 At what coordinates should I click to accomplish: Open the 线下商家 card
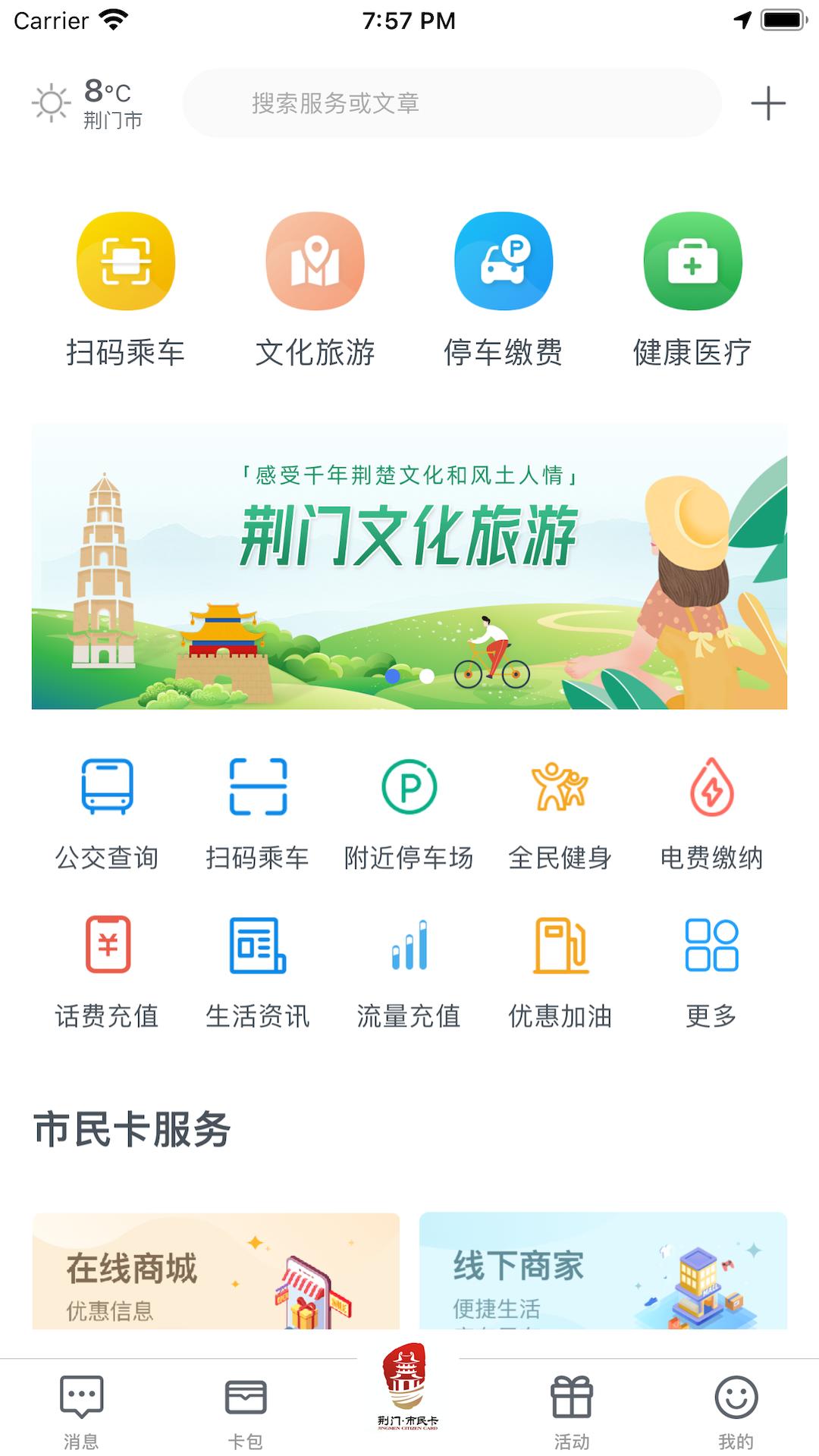(603, 1272)
